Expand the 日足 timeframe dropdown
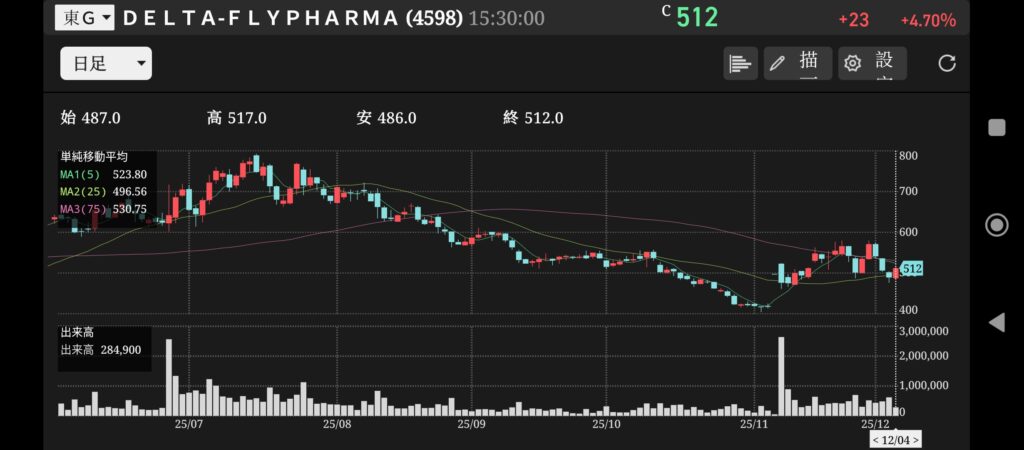The image size is (1024, 450). pos(106,64)
